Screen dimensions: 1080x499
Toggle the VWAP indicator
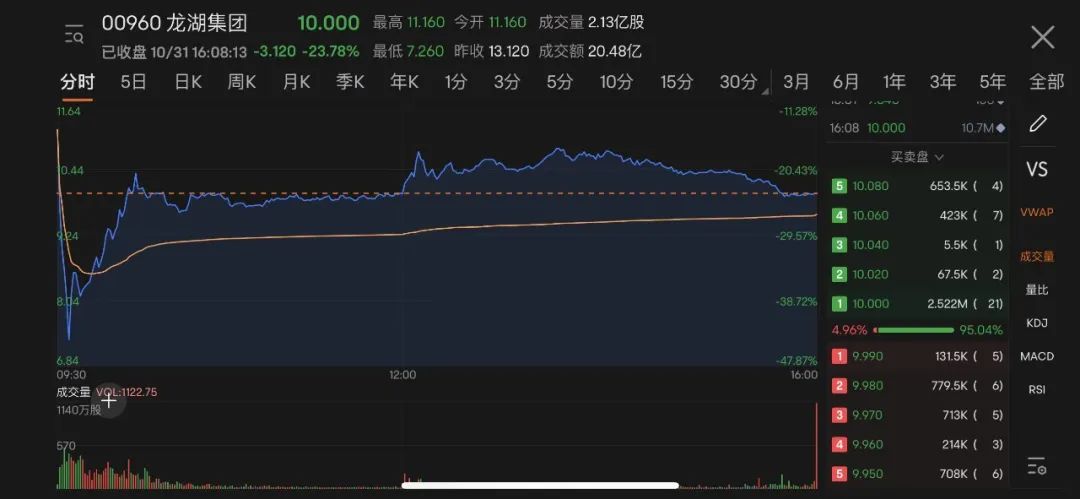(1037, 213)
